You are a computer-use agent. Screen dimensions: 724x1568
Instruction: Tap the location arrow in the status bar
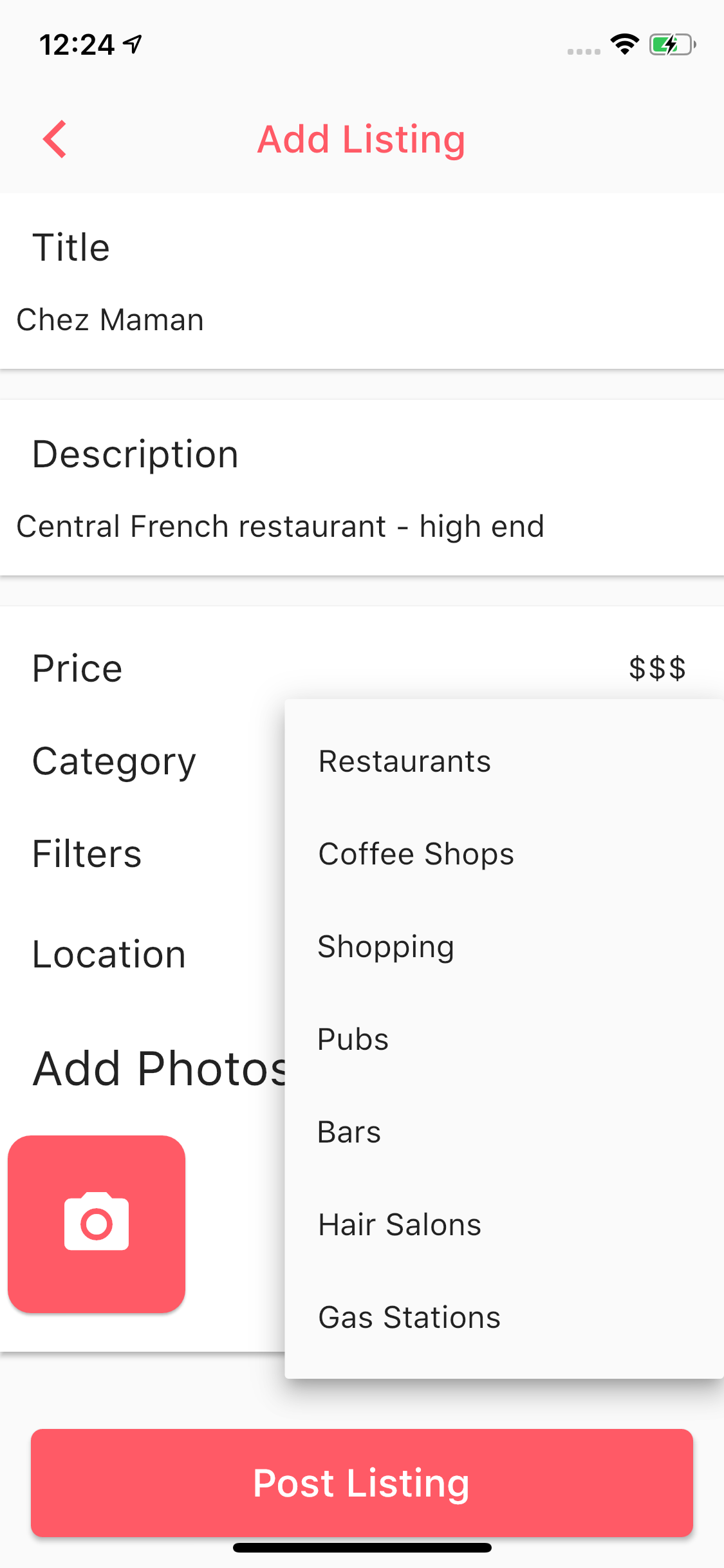point(131,44)
